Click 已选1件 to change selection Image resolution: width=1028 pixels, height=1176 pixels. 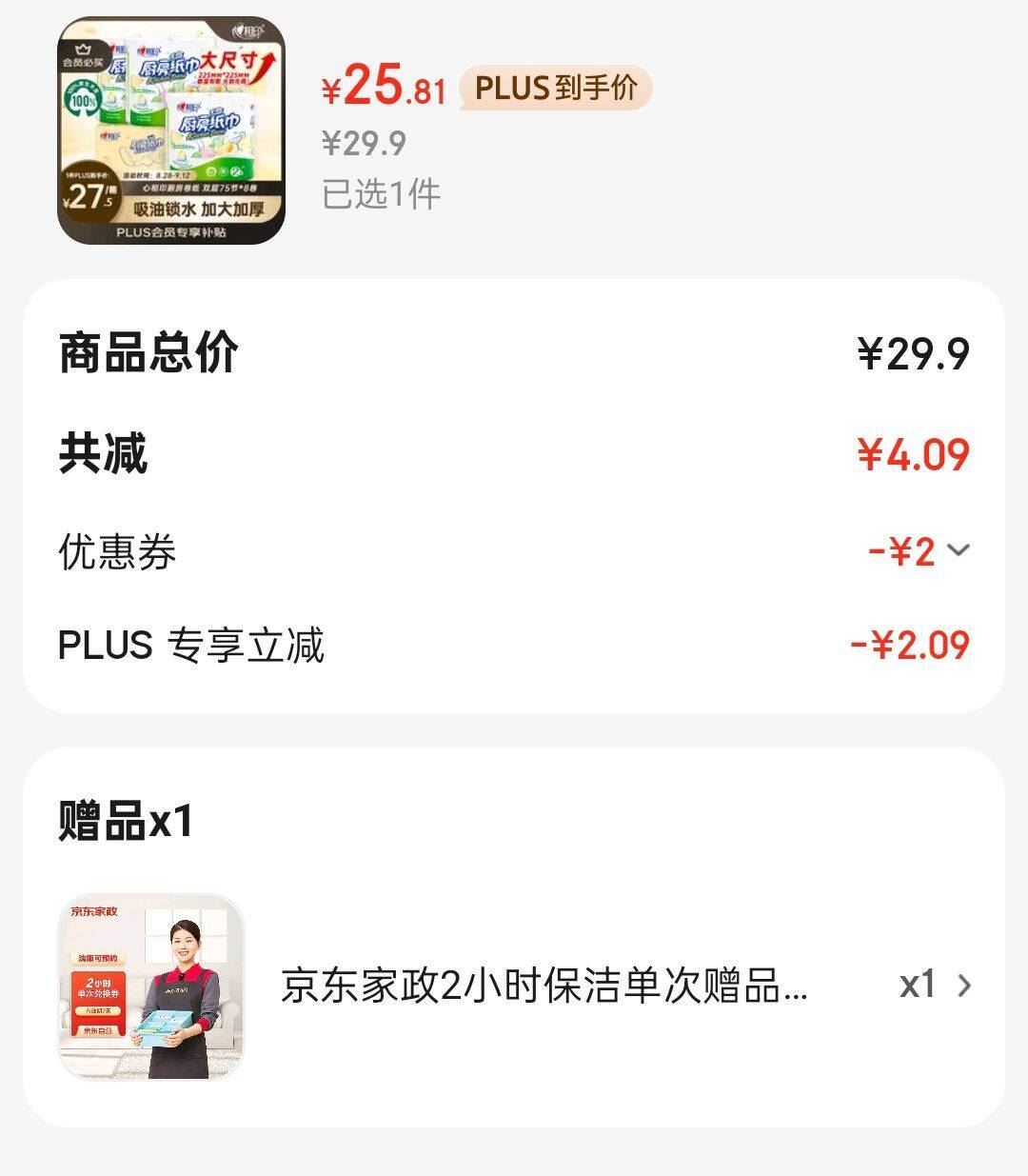pyautogui.click(x=381, y=190)
